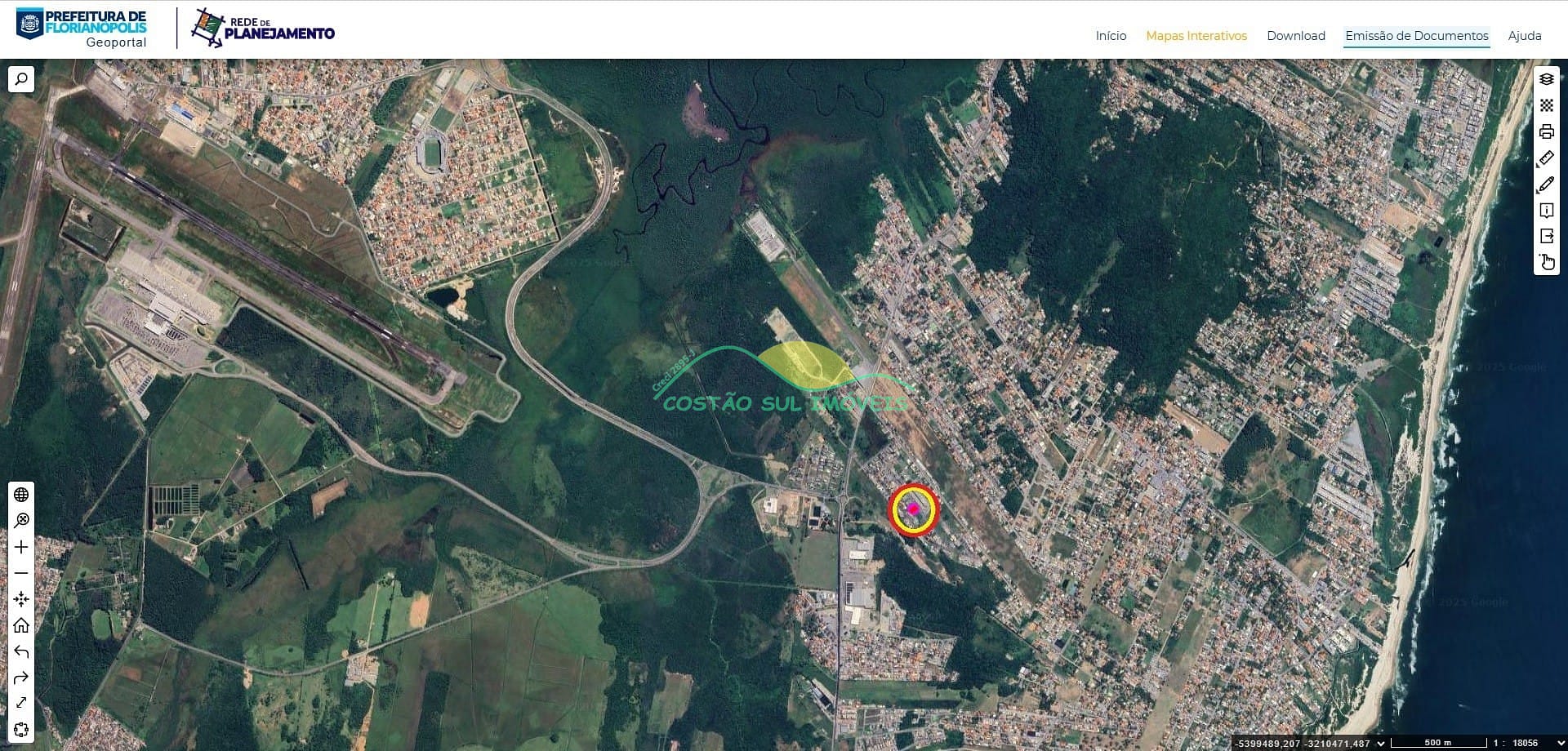Tap the export arrow icon

click(1546, 236)
